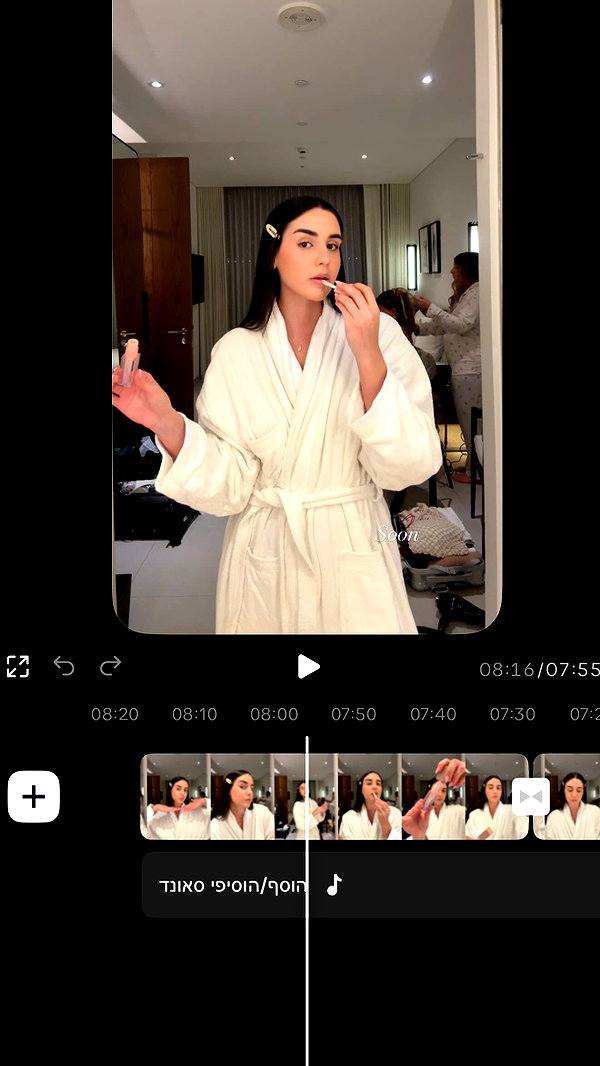Select the video clip in timeline
This screenshot has width=600, height=1066.
coord(334,797)
